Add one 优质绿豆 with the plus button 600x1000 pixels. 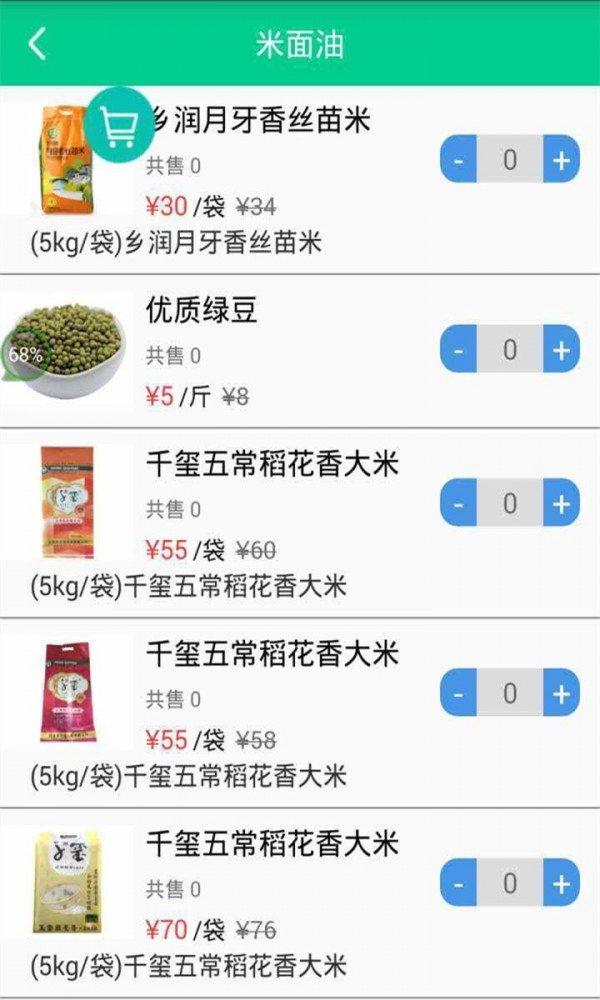click(x=561, y=350)
